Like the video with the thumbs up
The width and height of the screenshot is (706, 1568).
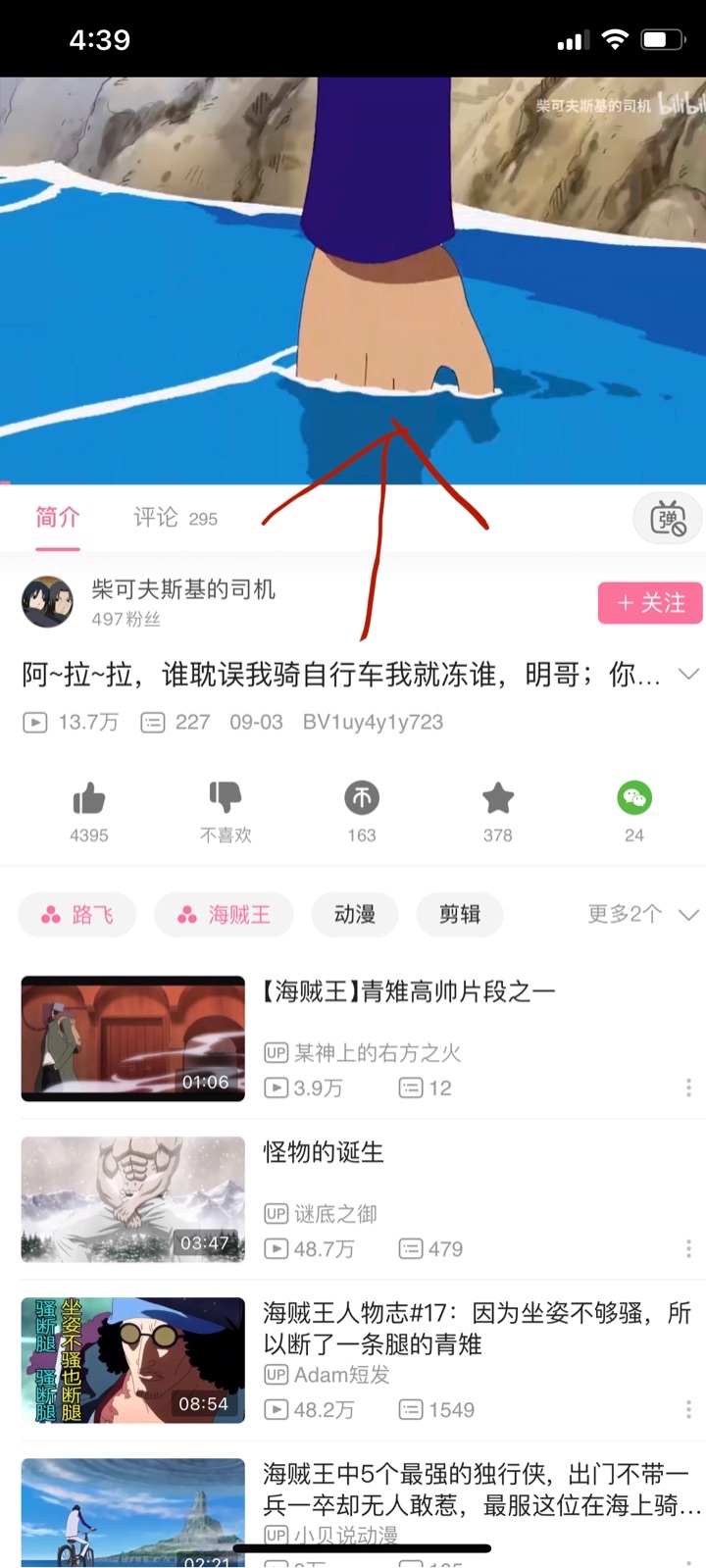pyautogui.click(x=89, y=799)
